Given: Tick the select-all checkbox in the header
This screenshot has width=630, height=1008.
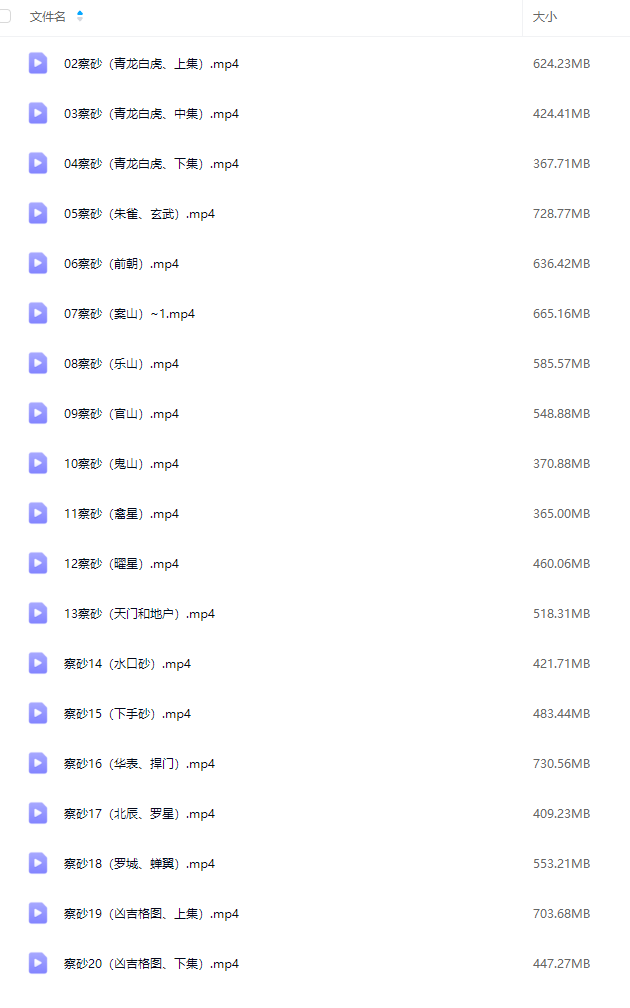Looking at the screenshot, I should 5,16.
